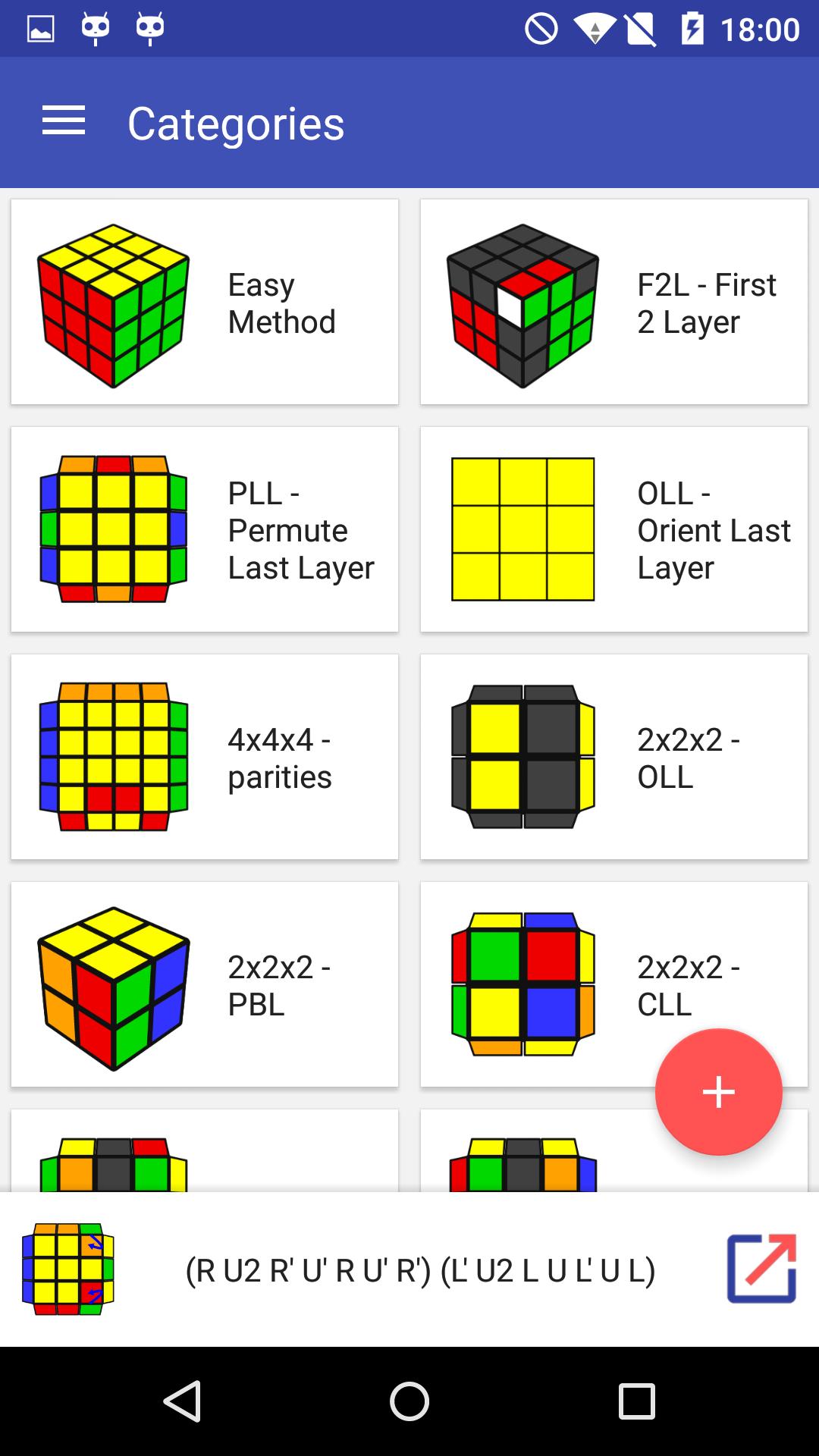Click the 4x4x4 parities cube image
This screenshot has width=819, height=1456.
[112, 755]
